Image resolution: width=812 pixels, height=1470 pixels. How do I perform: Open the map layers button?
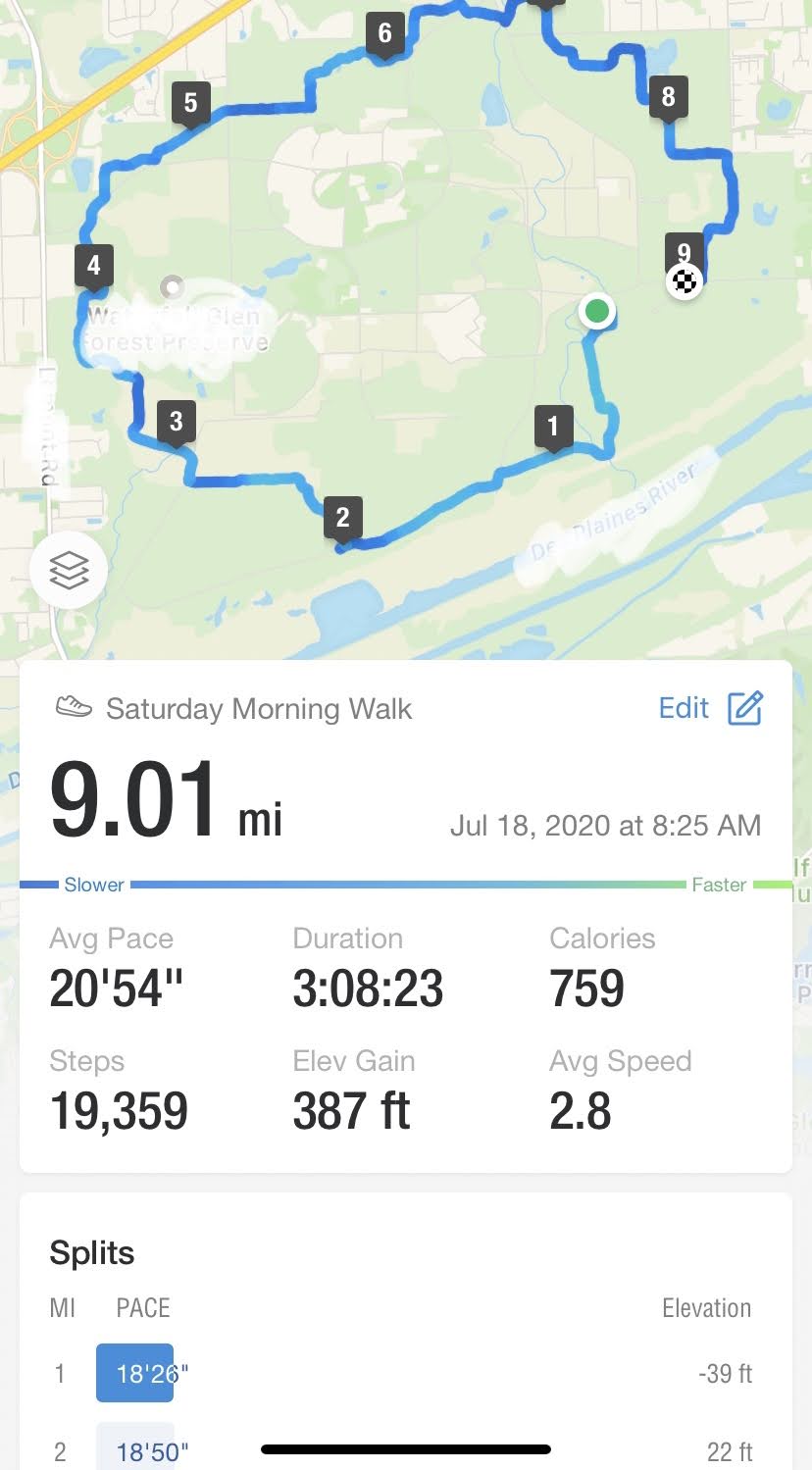(69, 570)
